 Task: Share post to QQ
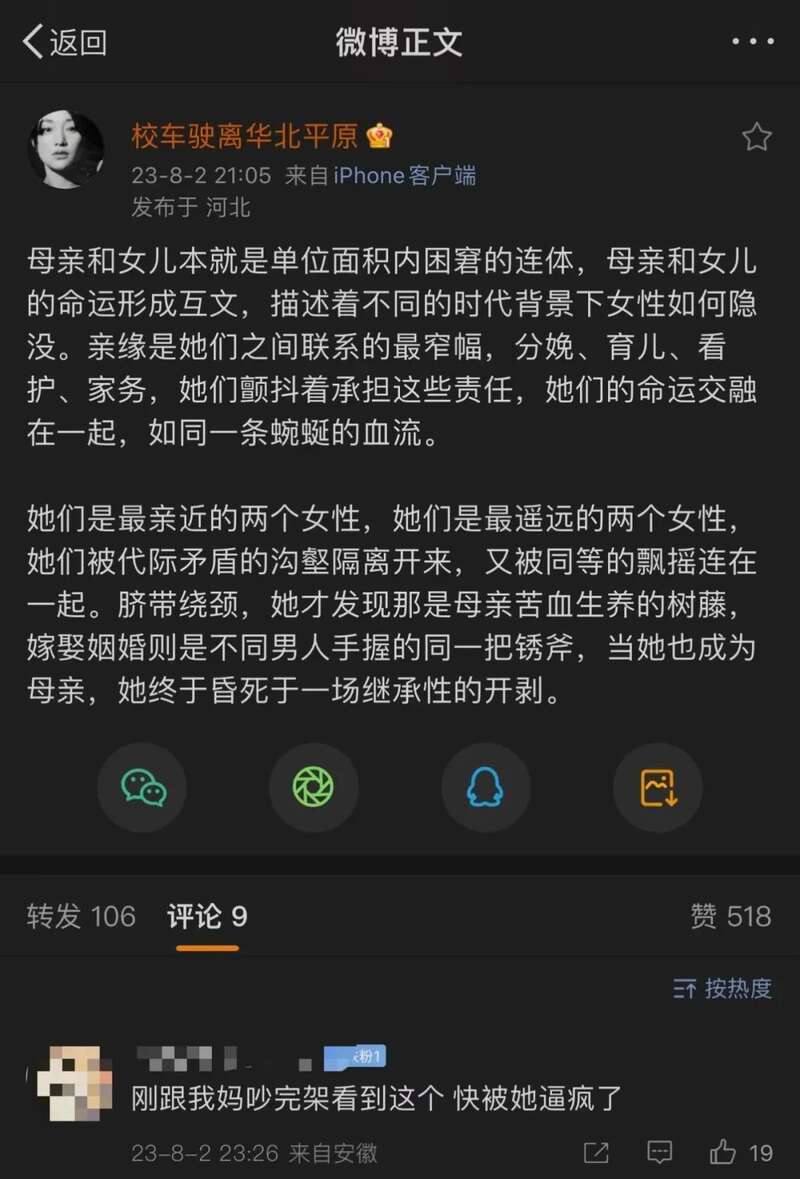click(485, 788)
